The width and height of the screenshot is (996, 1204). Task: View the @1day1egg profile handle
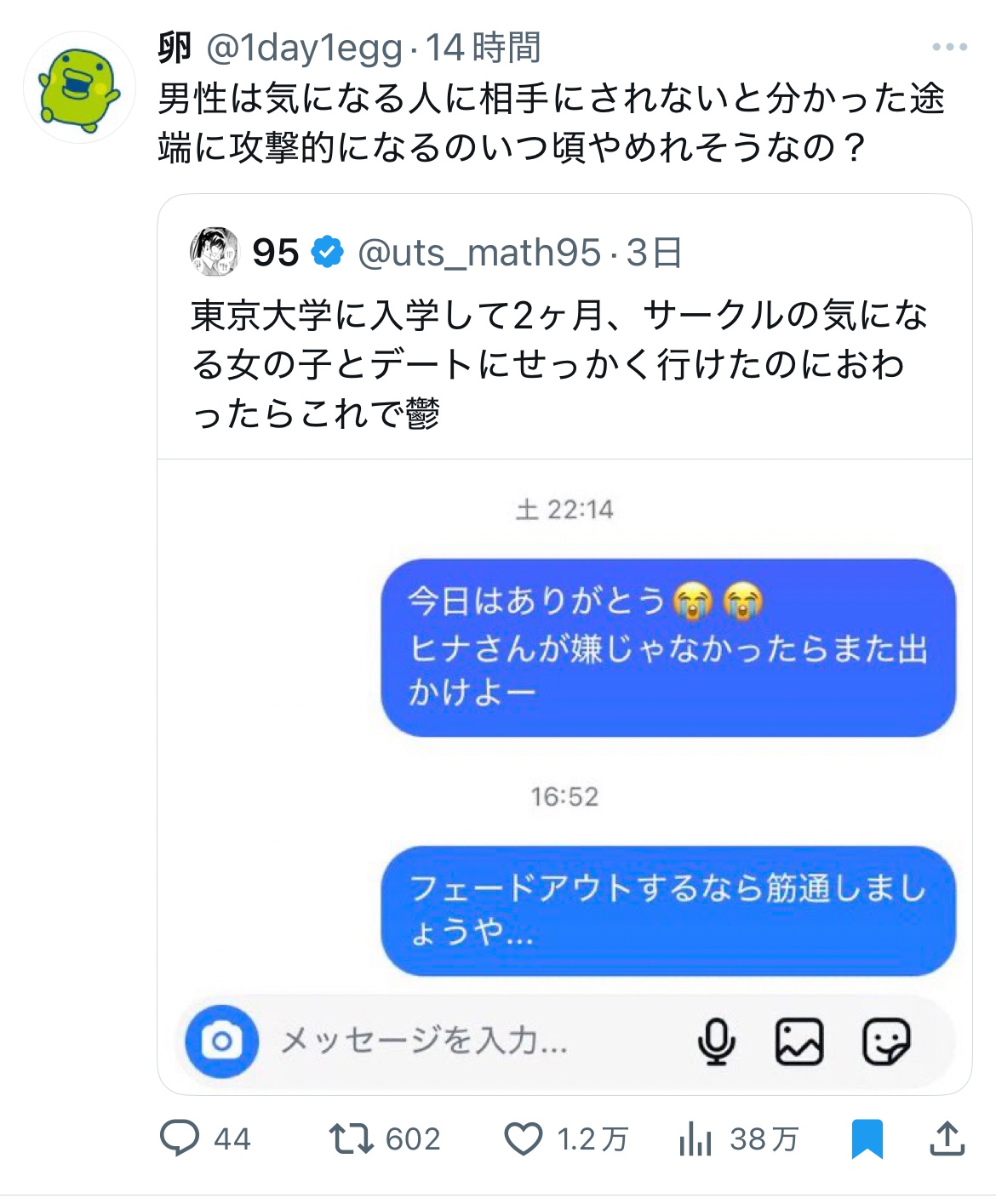tap(304, 49)
